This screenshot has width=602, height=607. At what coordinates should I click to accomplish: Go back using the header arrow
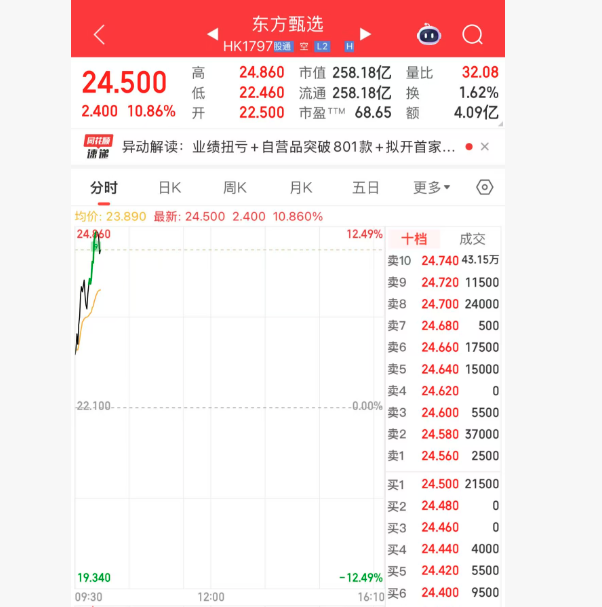tap(99, 35)
